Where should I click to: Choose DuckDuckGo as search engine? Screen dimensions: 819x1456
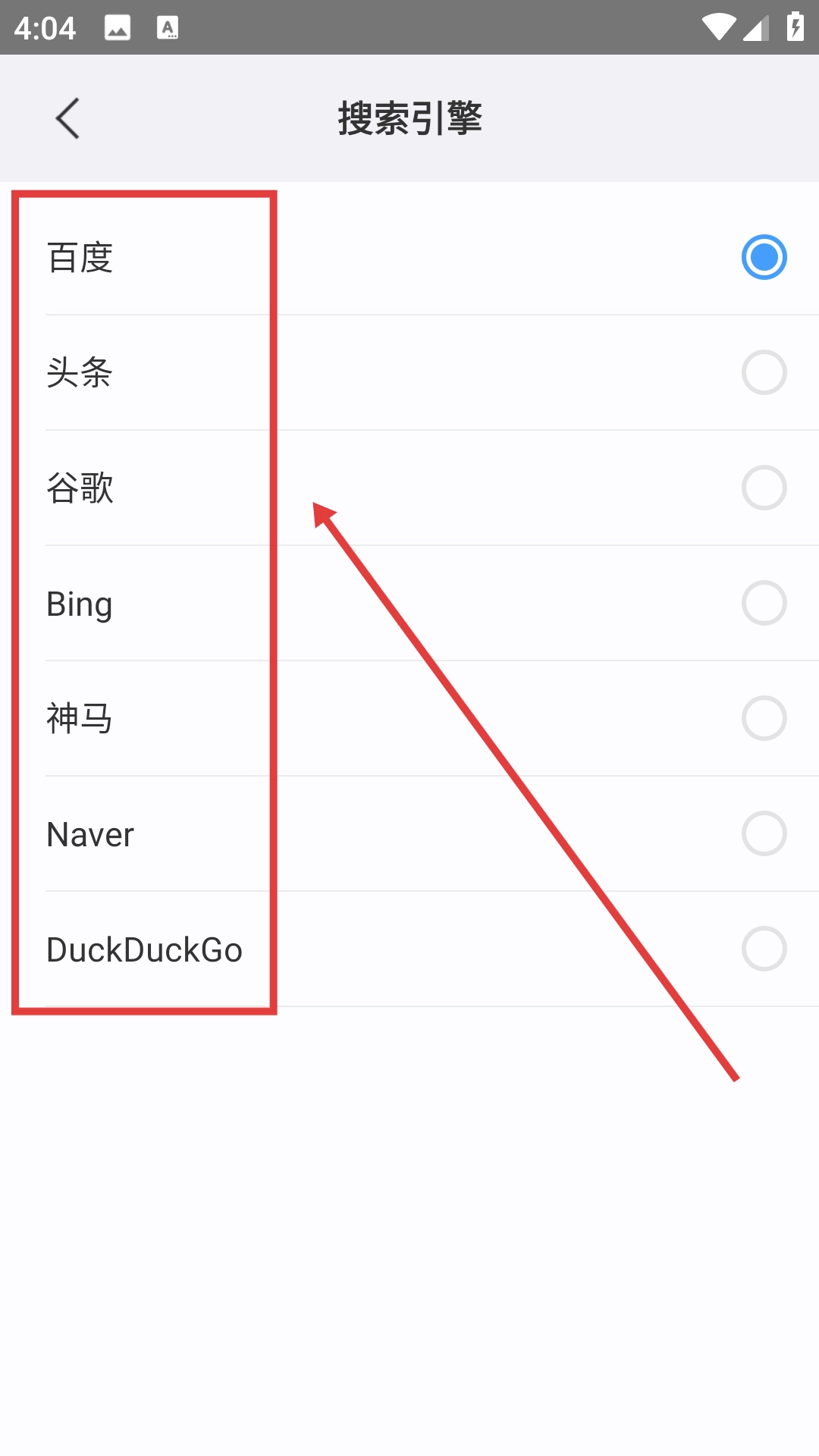pos(764,949)
